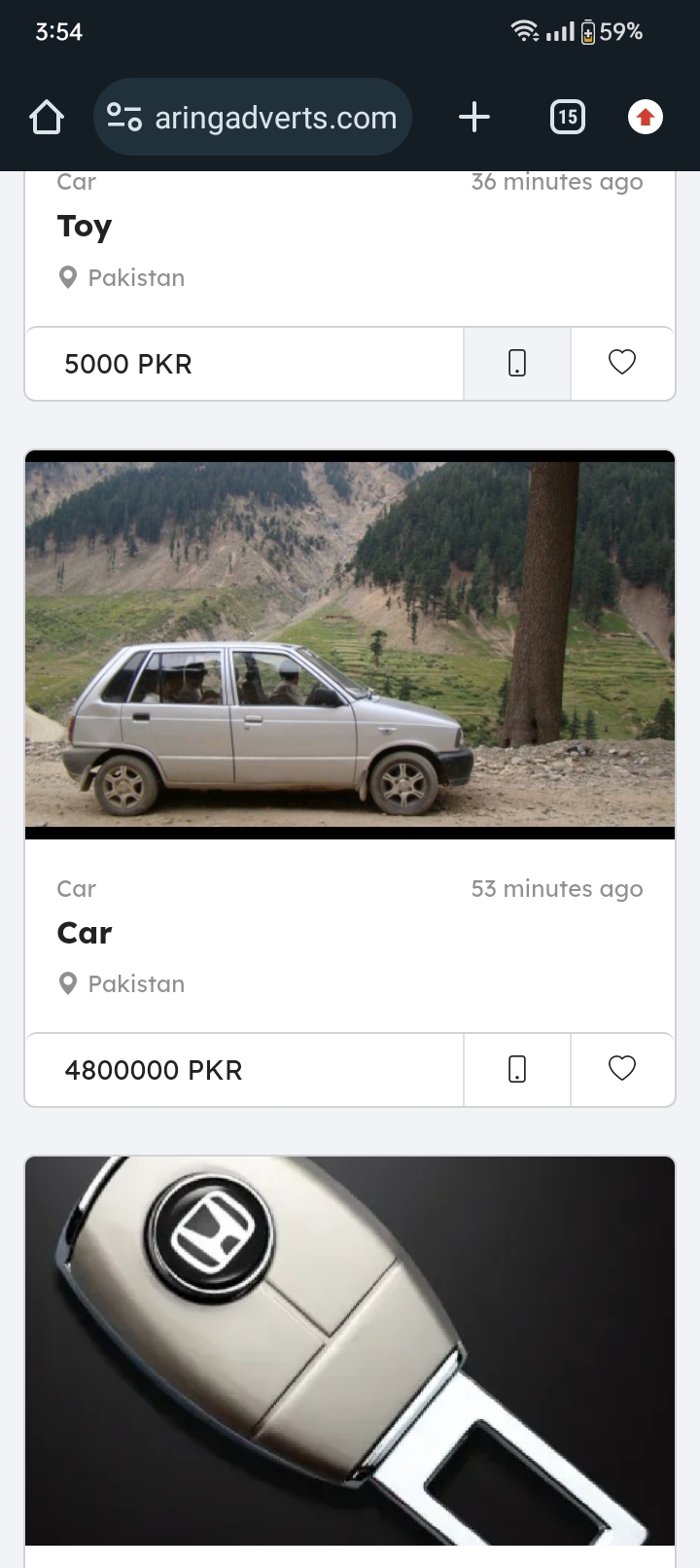Favorite the Toy listing with the heart
This screenshot has width=700, height=1568.
tap(622, 364)
